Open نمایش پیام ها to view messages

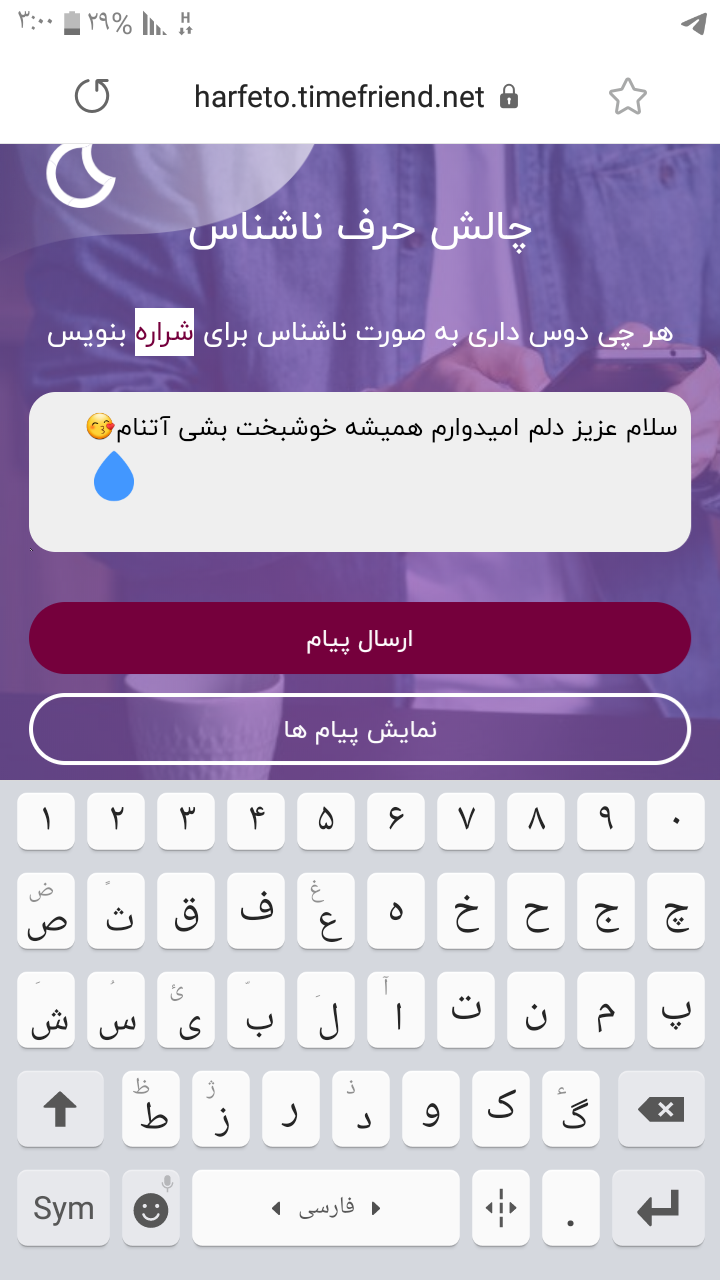pos(360,729)
